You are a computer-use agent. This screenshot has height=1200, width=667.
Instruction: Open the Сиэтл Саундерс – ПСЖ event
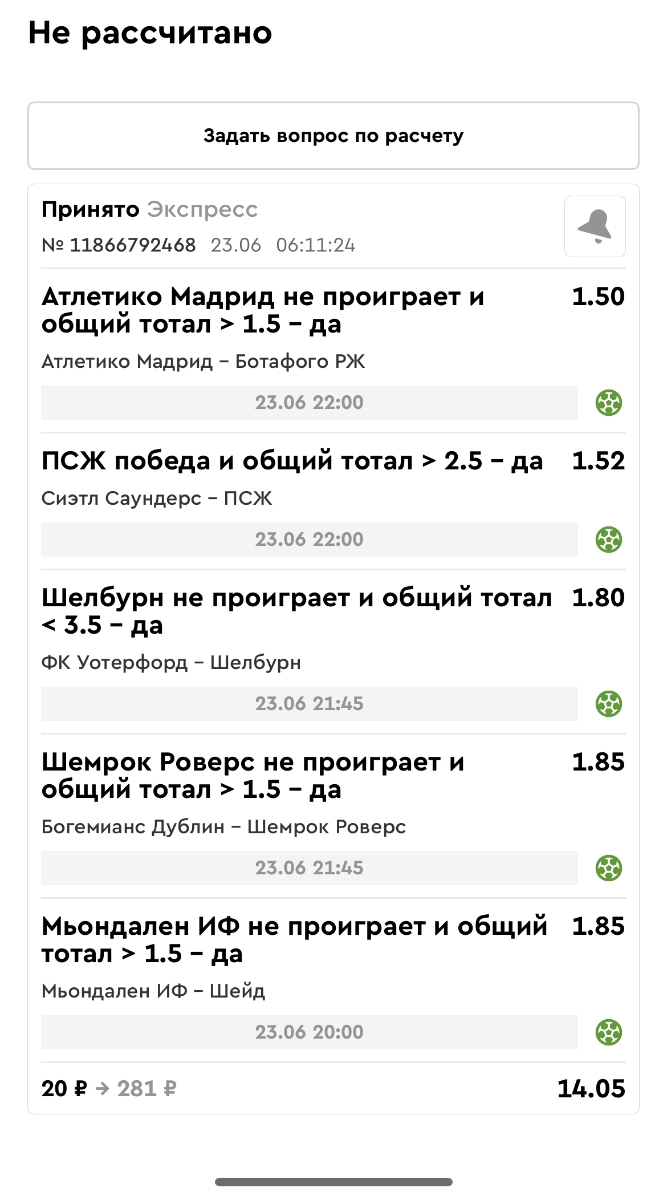point(157,498)
